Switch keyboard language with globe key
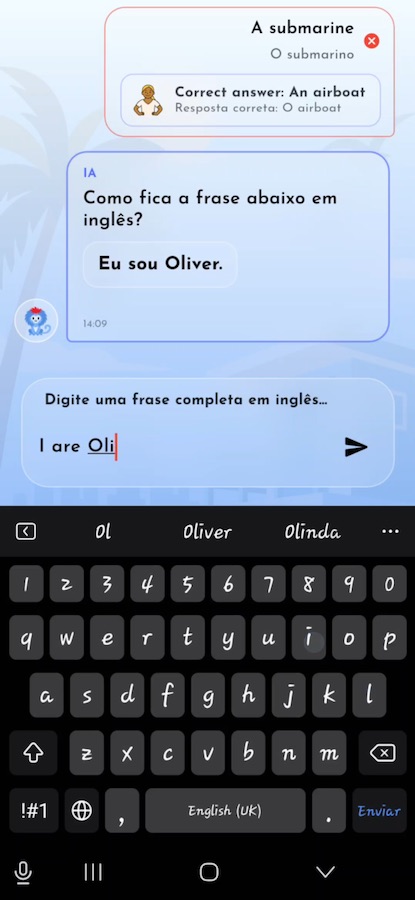Viewport: 415px width, 900px height. click(82, 810)
